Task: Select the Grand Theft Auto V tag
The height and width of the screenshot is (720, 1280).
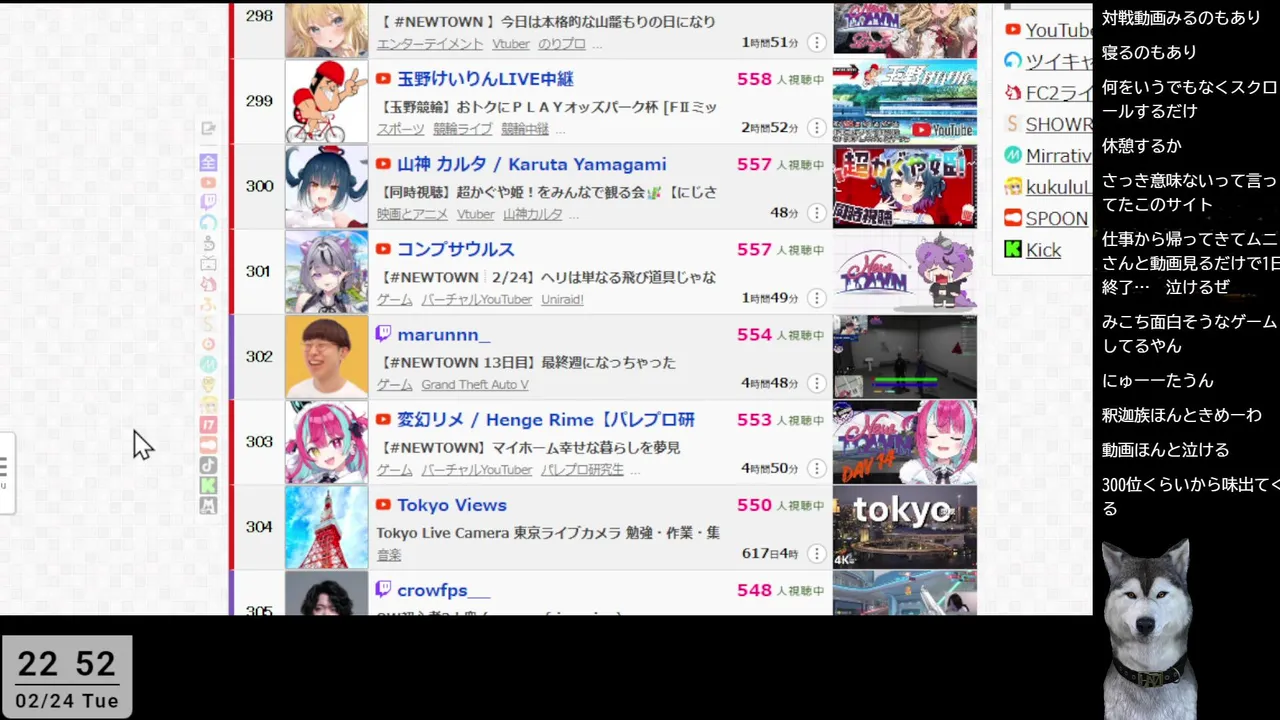Action: 474,385
